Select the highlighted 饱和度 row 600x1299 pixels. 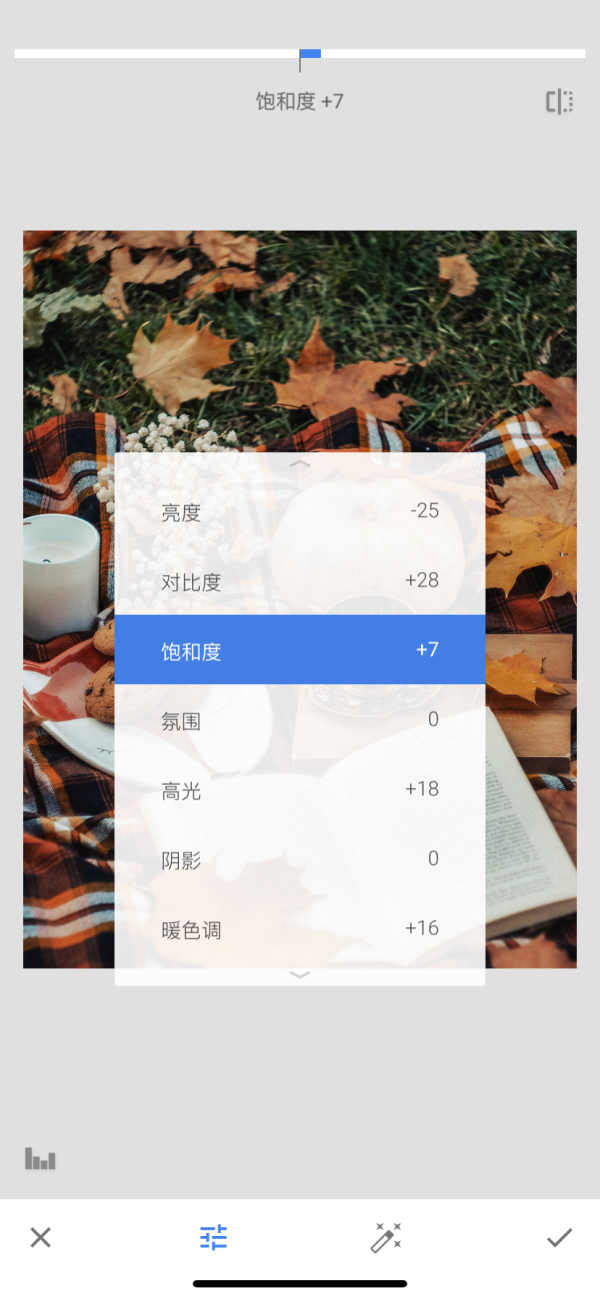[x=300, y=650]
